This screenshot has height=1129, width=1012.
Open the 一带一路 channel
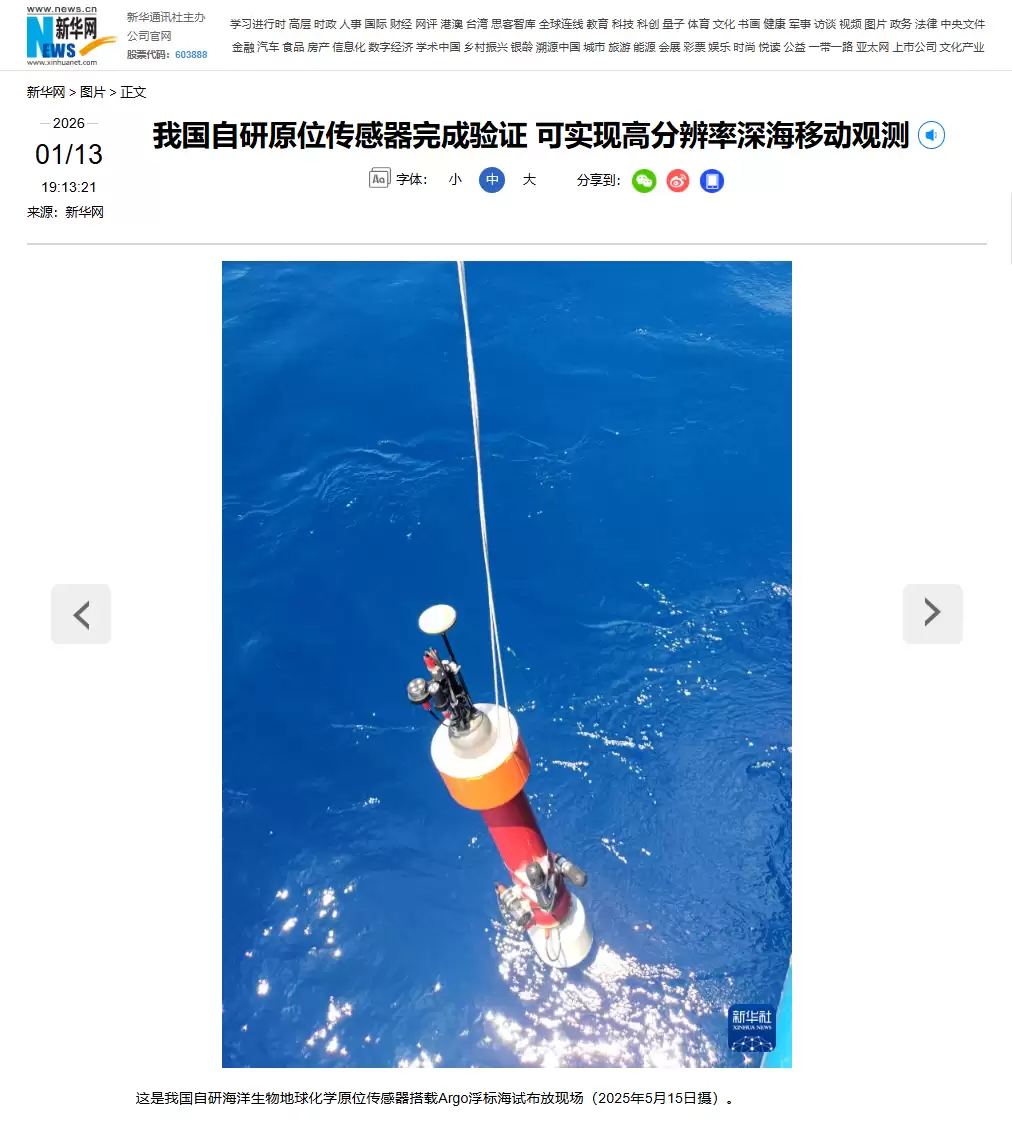[830, 47]
